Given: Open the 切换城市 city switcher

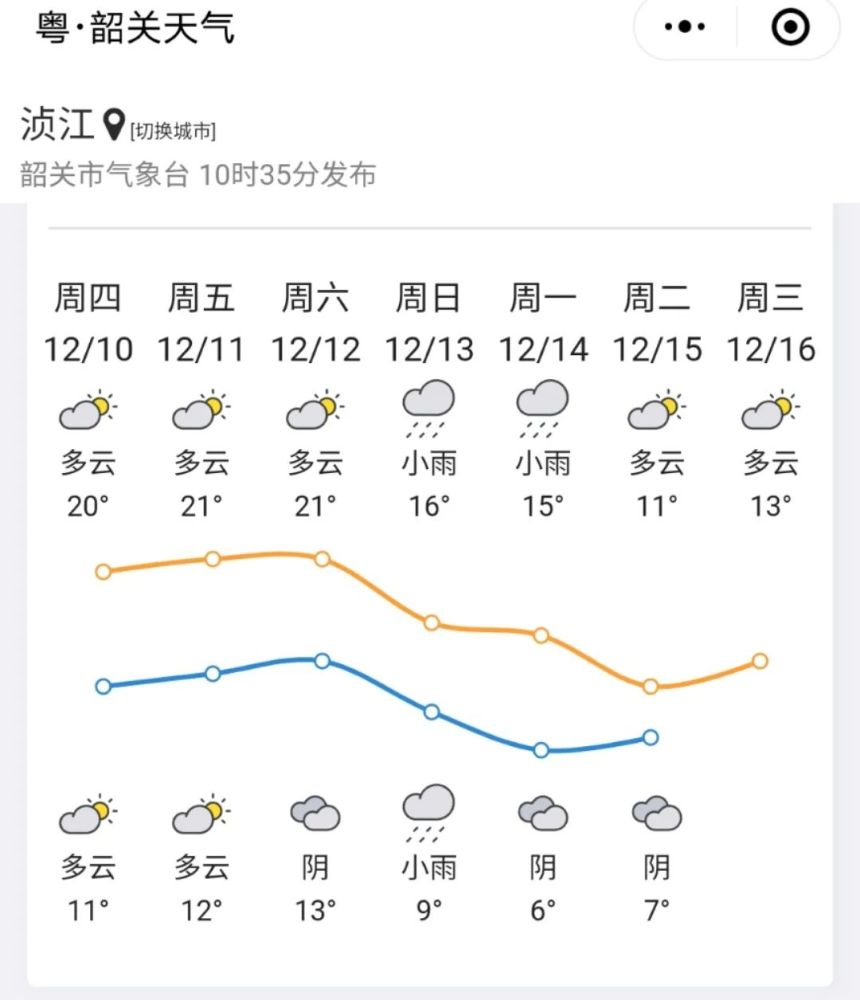Looking at the screenshot, I should pos(172,129).
